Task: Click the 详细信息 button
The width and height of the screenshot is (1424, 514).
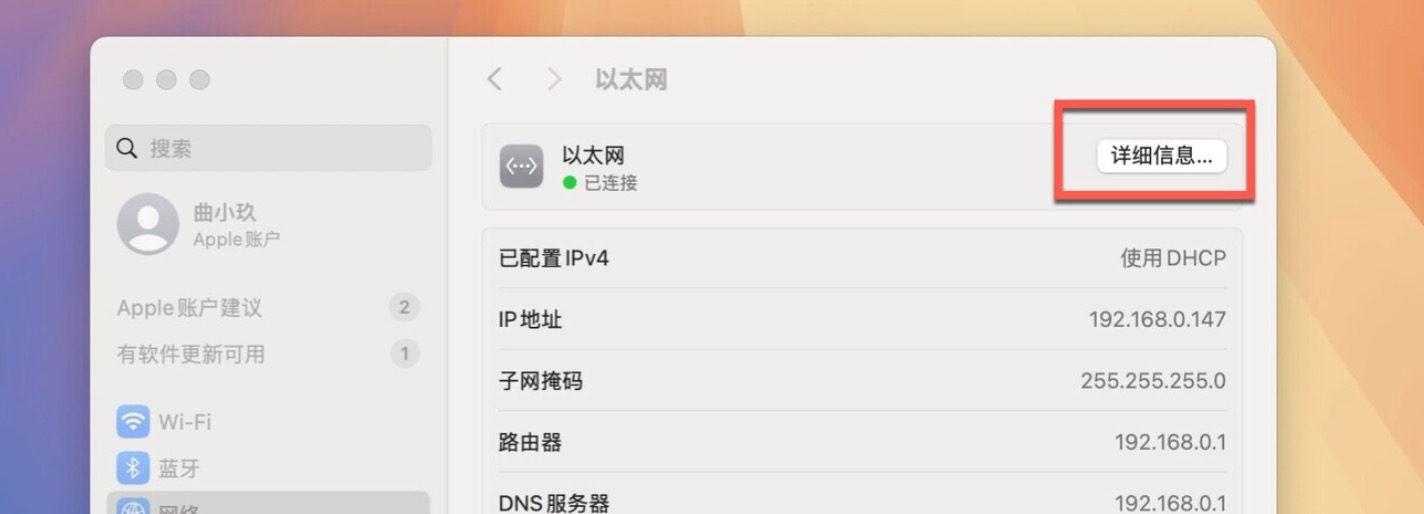Action: tap(1161, 157)
